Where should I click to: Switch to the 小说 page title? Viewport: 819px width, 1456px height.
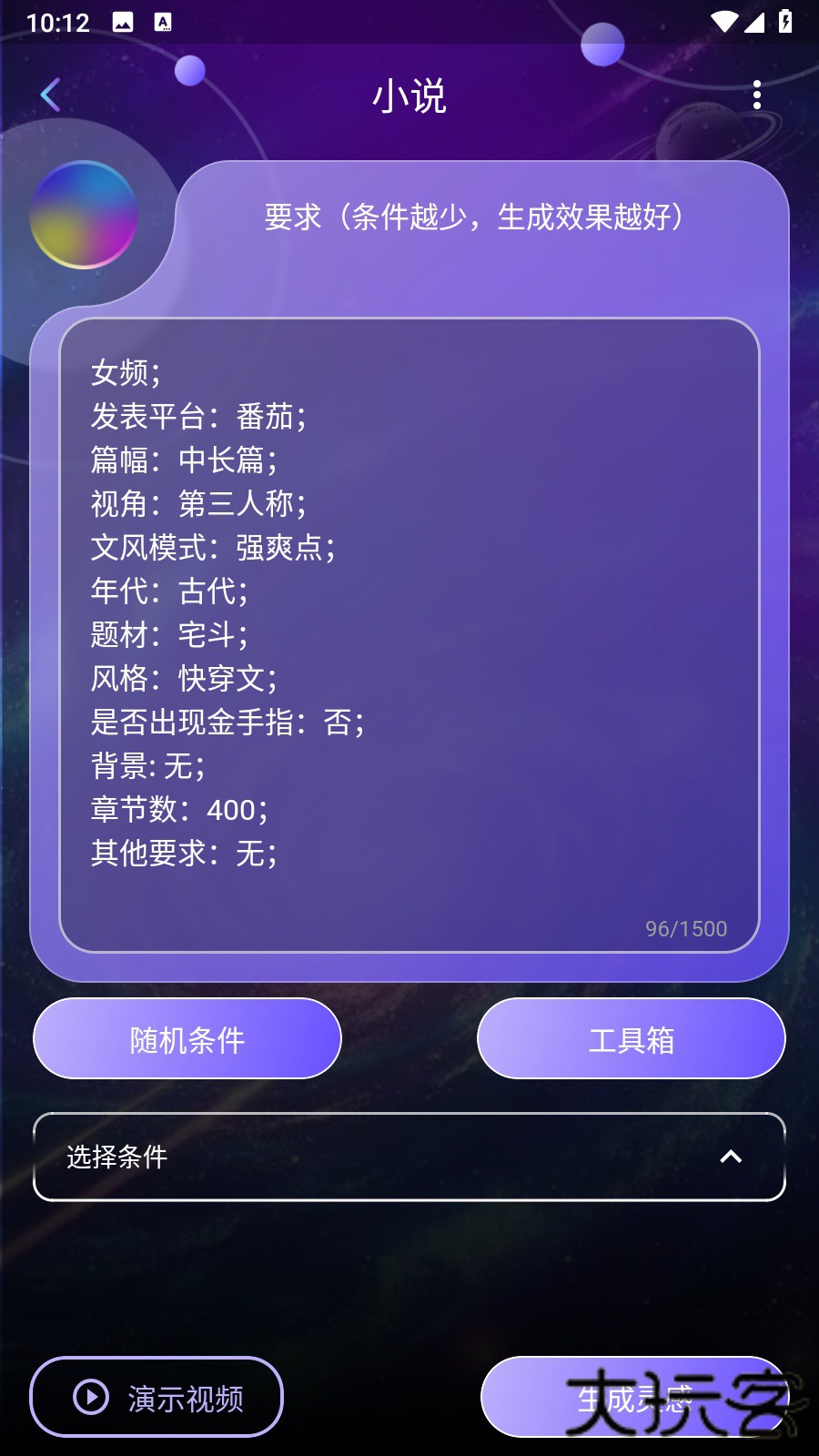click(x=409, y=96)
